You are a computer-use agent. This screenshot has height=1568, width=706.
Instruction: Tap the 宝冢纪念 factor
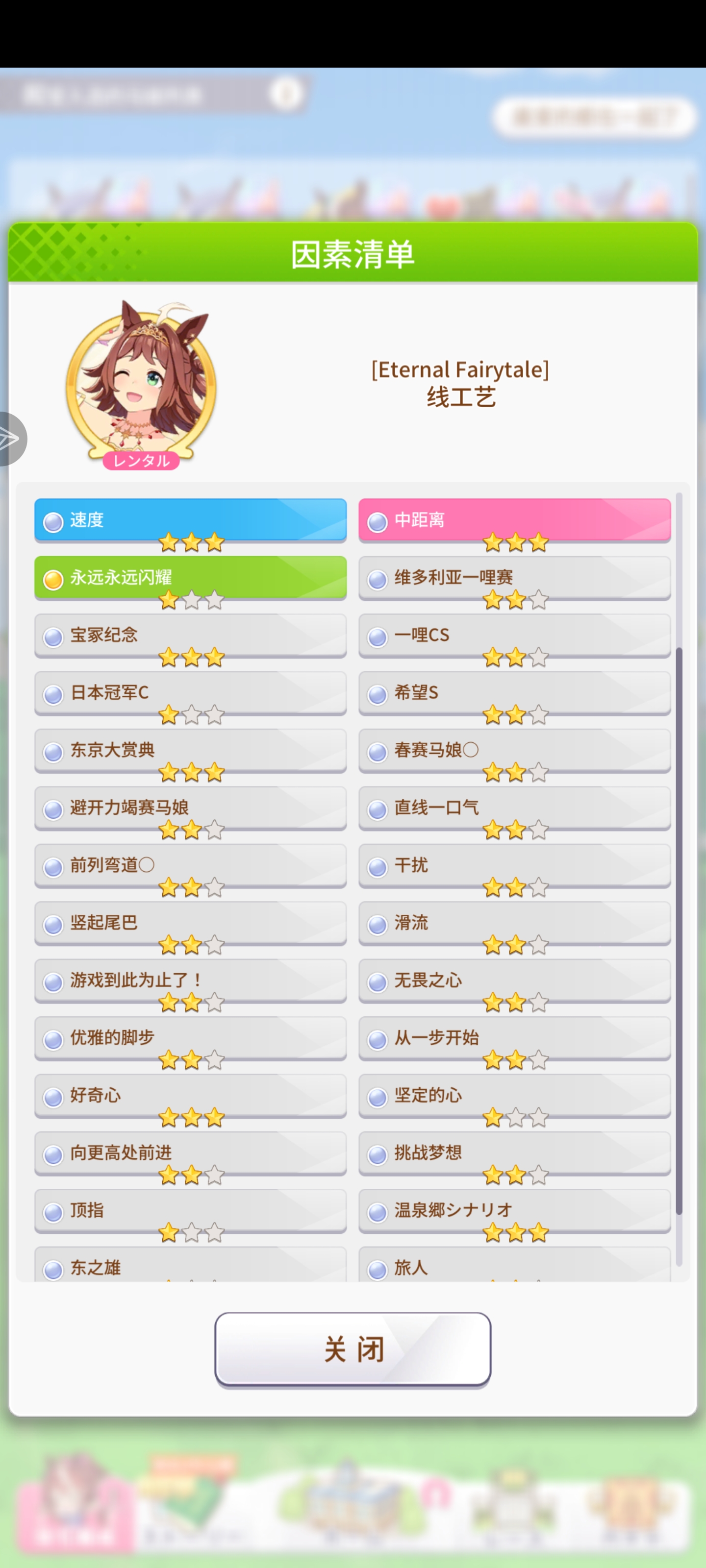[190, 635]
